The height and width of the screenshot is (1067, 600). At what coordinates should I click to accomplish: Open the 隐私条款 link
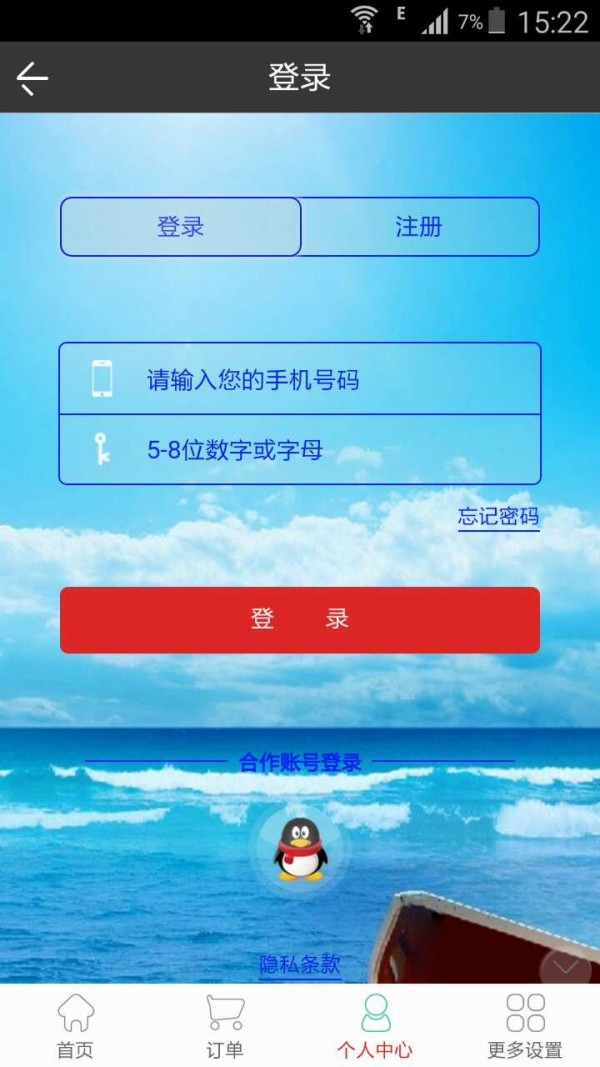pyautogui.click(x=300, y=965)
